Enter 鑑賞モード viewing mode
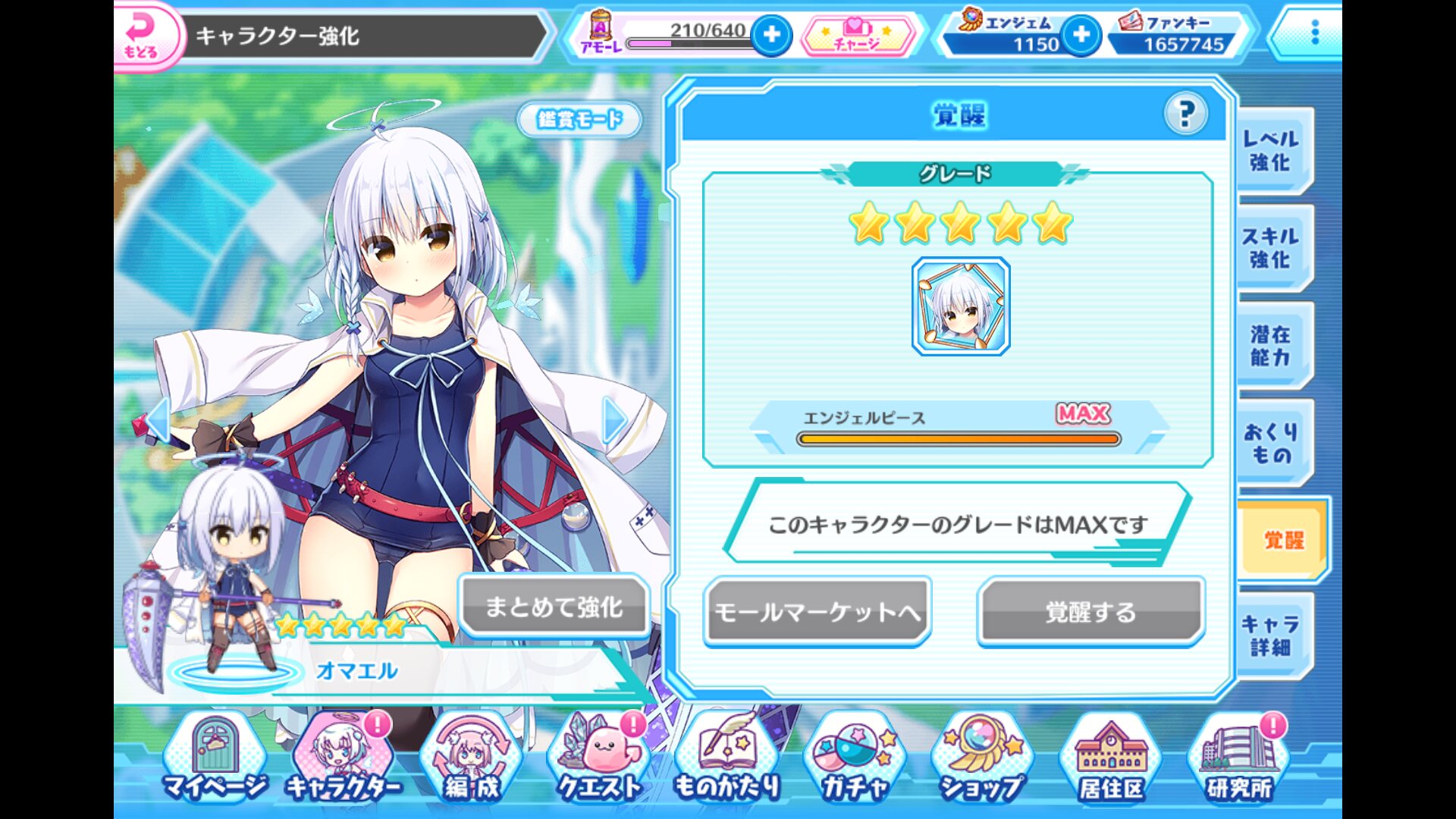Image resolution: width=1456 pixels, height=819 pixels. pyautogui.click(x=579, y=119)
